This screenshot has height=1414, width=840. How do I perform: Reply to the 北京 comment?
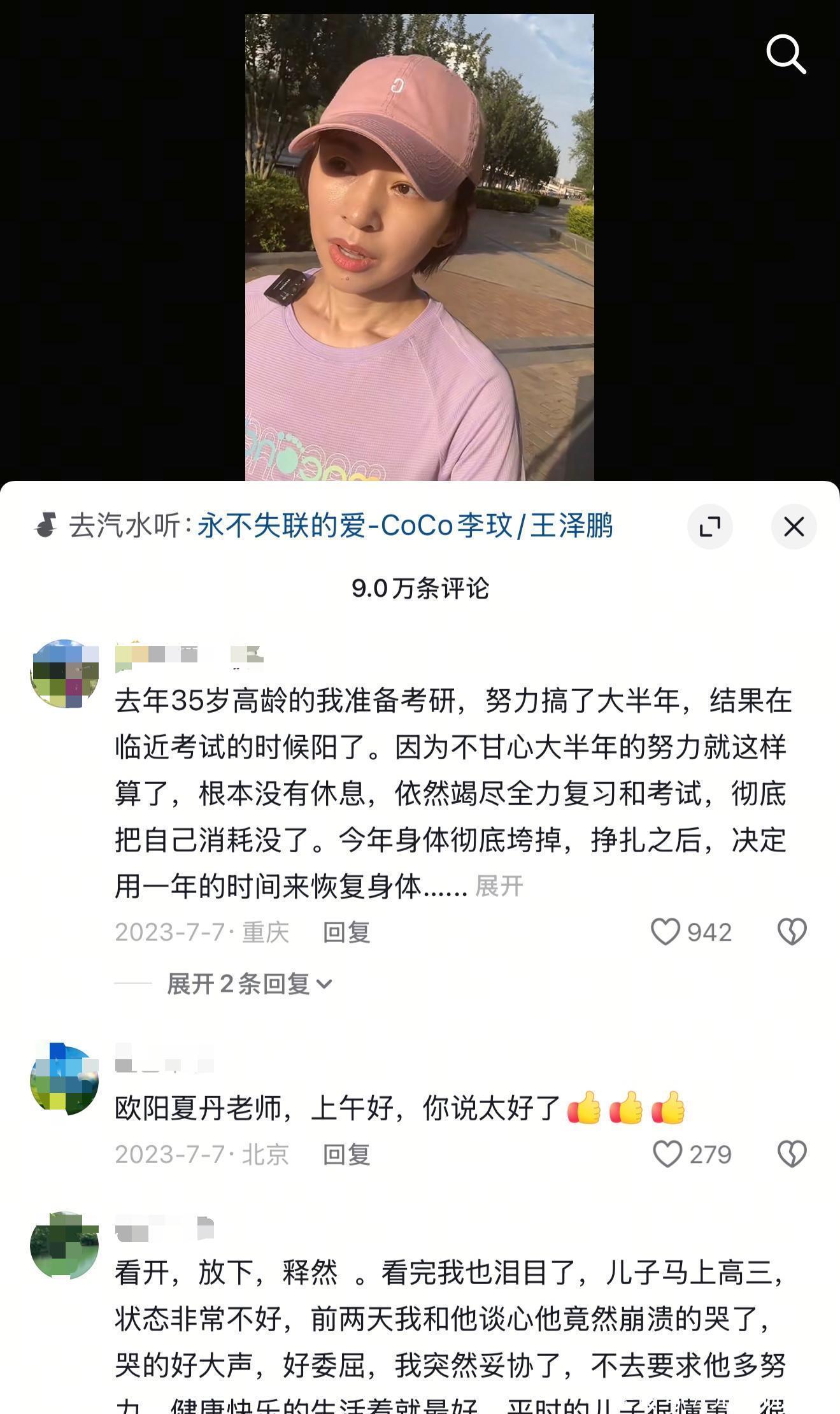click(x=346, y=1155)
